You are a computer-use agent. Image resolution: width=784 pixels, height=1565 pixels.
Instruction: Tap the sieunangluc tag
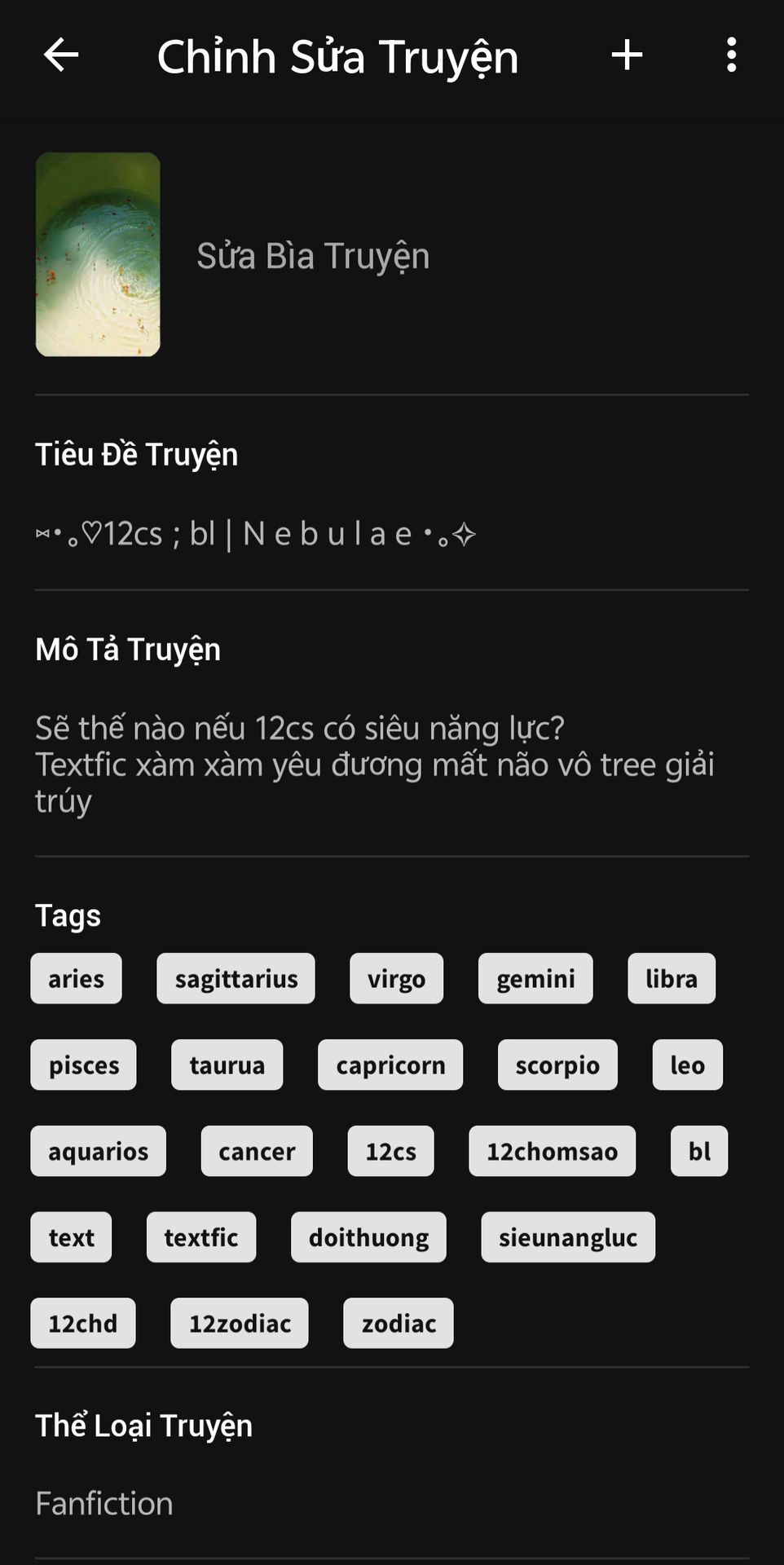pyautogui.click(x=567, y=1237)
